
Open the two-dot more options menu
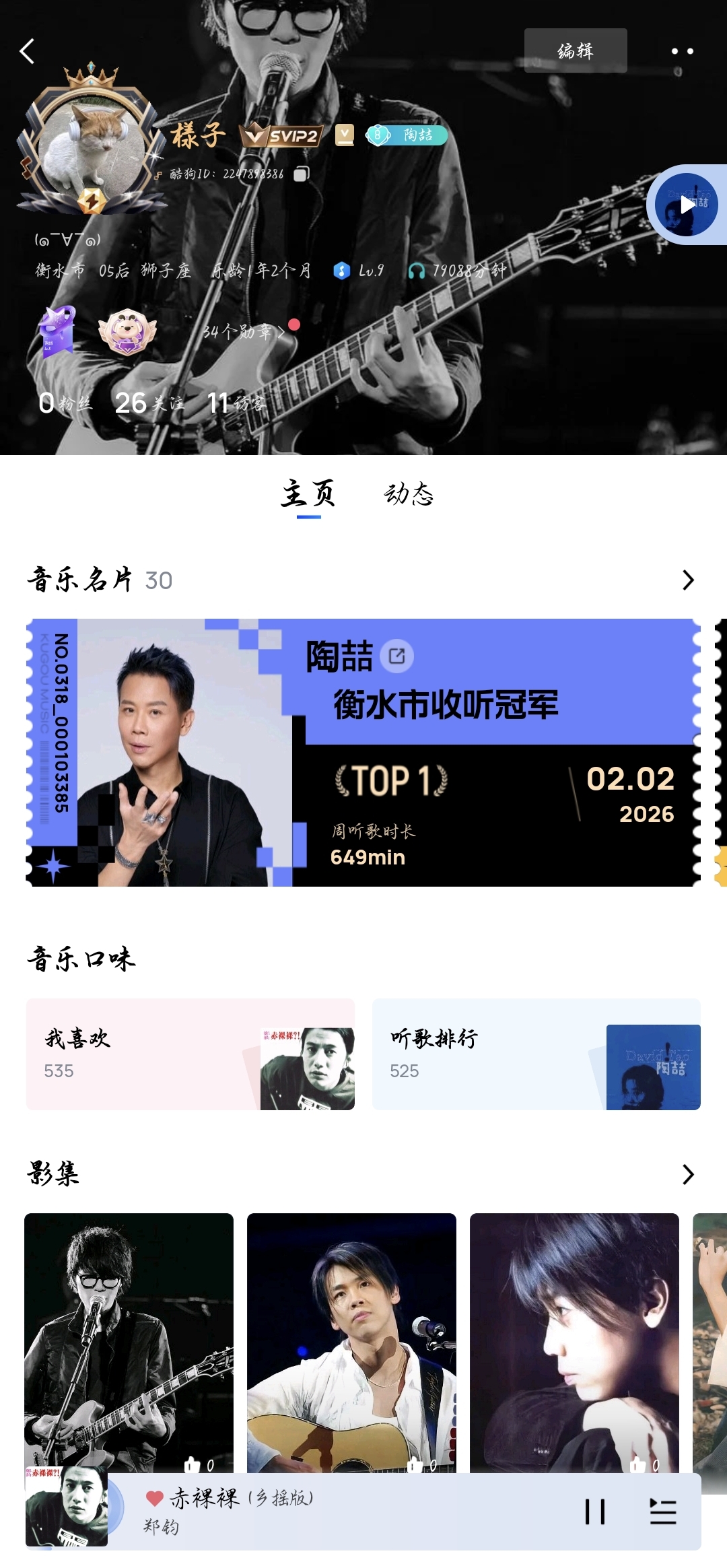pyautogui.click(x=682, y=51)
